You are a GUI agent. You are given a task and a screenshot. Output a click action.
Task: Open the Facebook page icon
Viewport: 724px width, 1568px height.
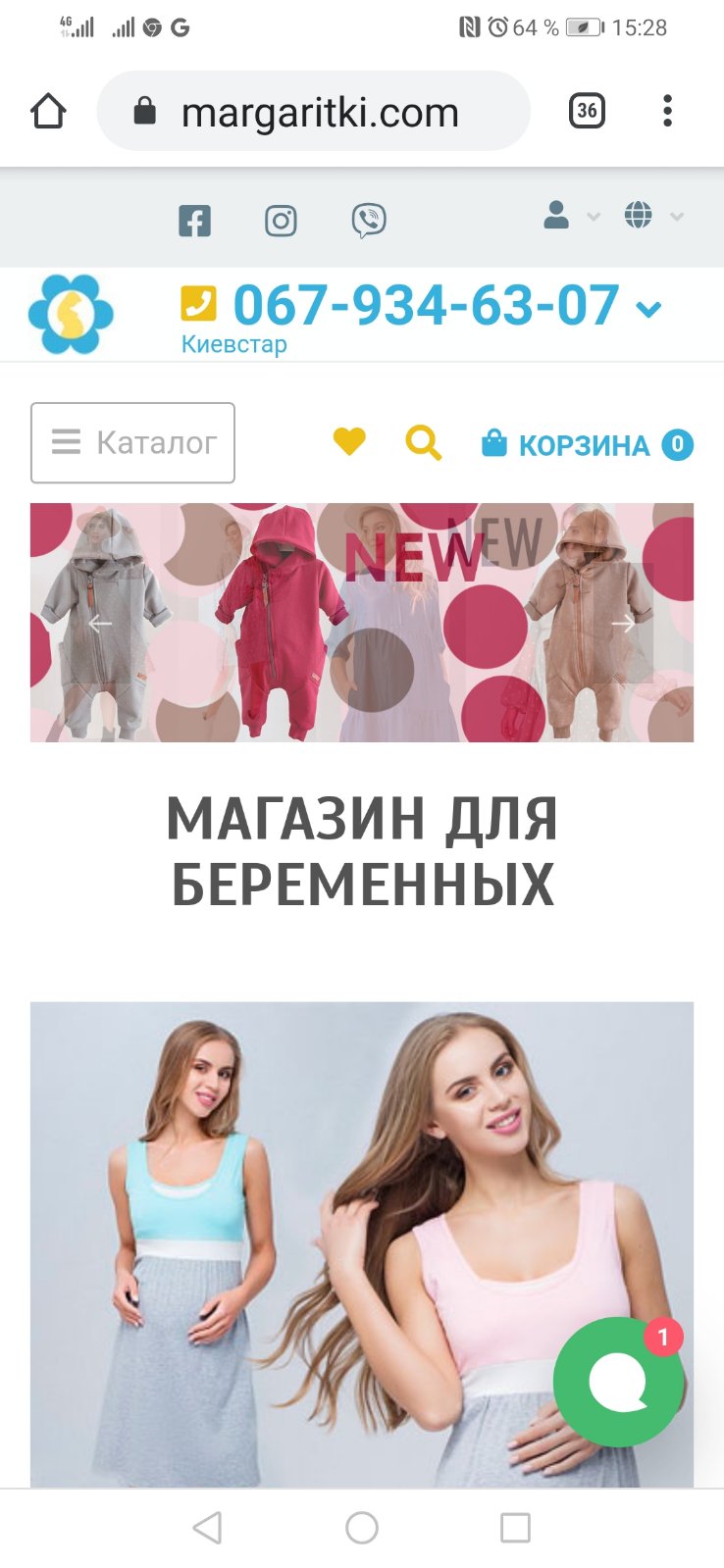pyautogui.click(x=194, y=221)
